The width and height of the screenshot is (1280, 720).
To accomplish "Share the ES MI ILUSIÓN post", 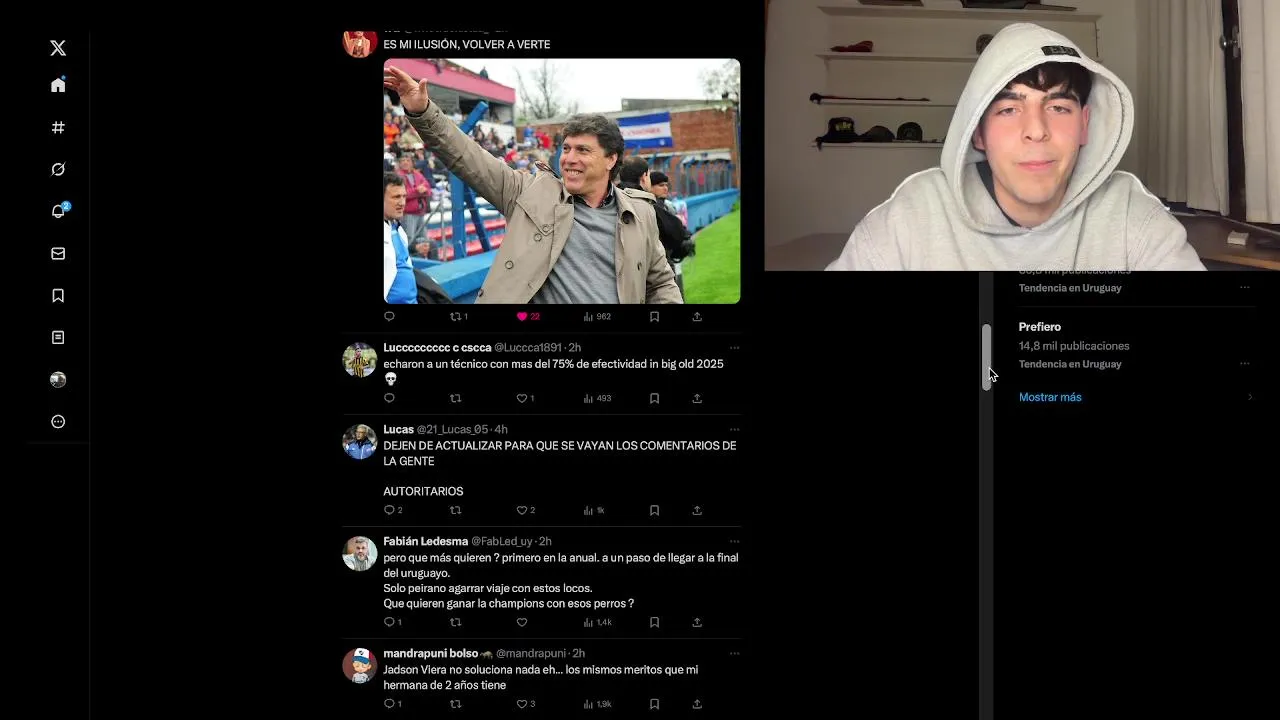I will coord(697,316).
